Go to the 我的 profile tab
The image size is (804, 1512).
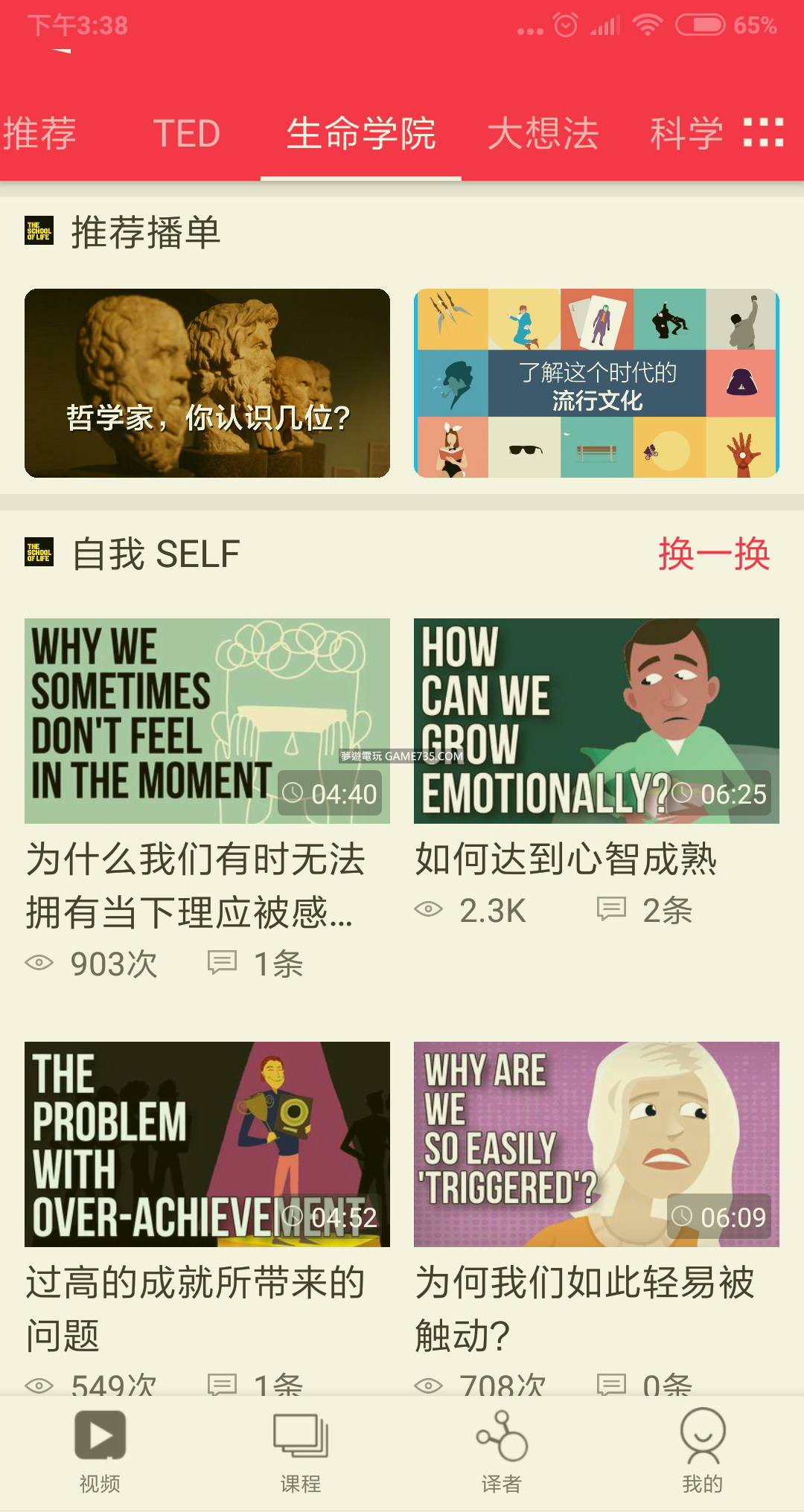pos(702,1451)
